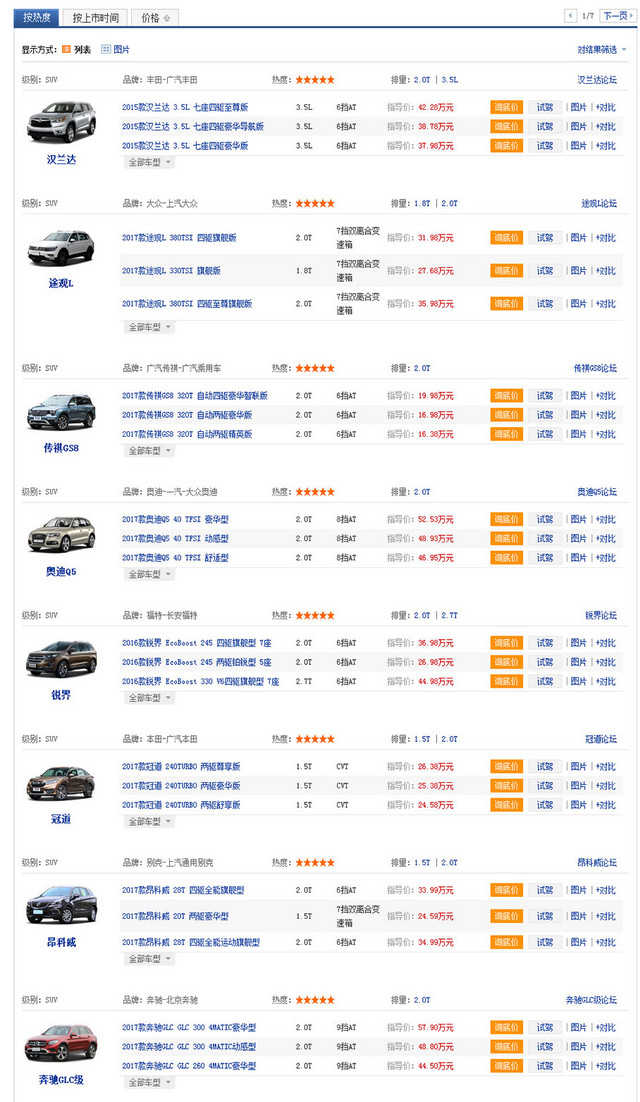View 图片 for 2016款锐界 EcoBoost 330 V6四驱旗舰型
The height and width of the screenshot is (1102, 640).
pos(578,682)
